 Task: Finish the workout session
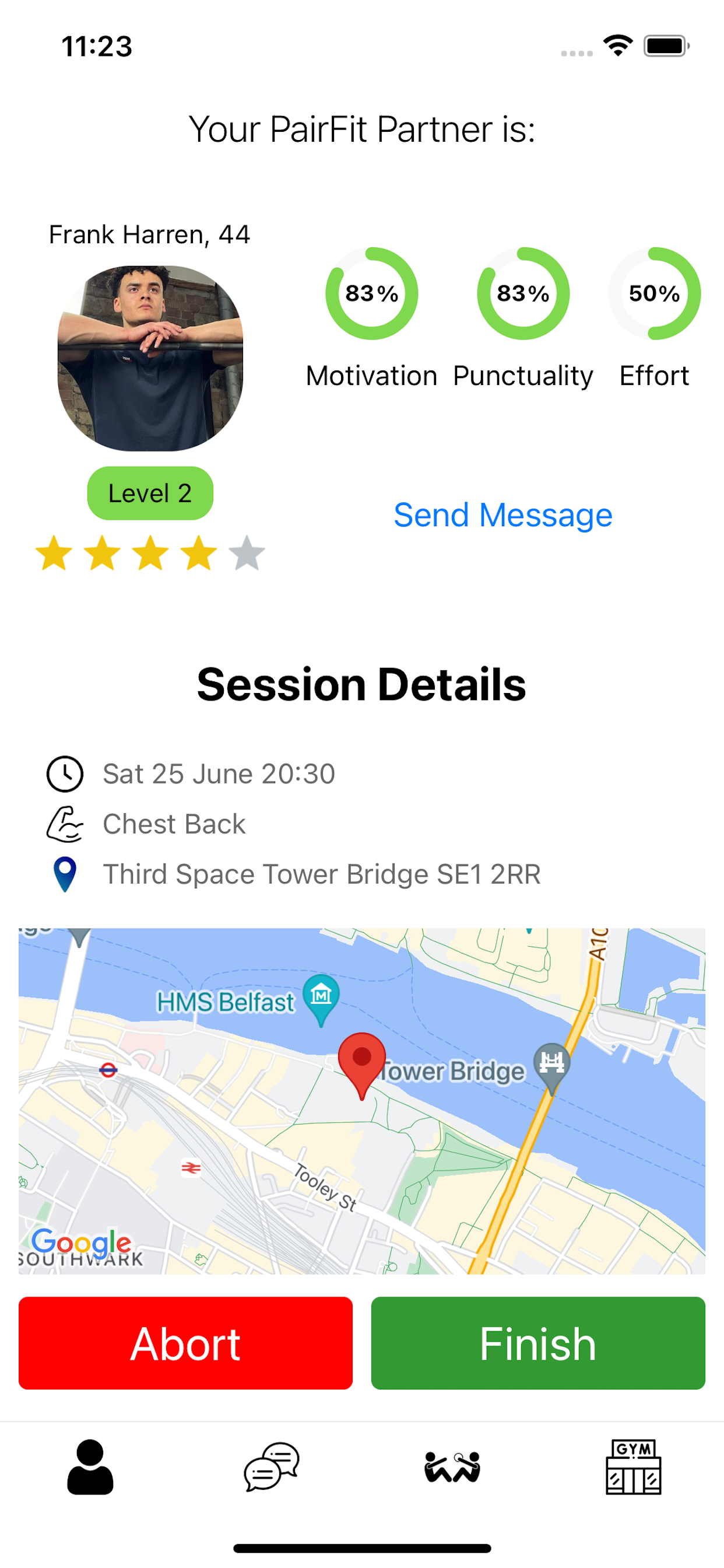tap(538, 1343)
